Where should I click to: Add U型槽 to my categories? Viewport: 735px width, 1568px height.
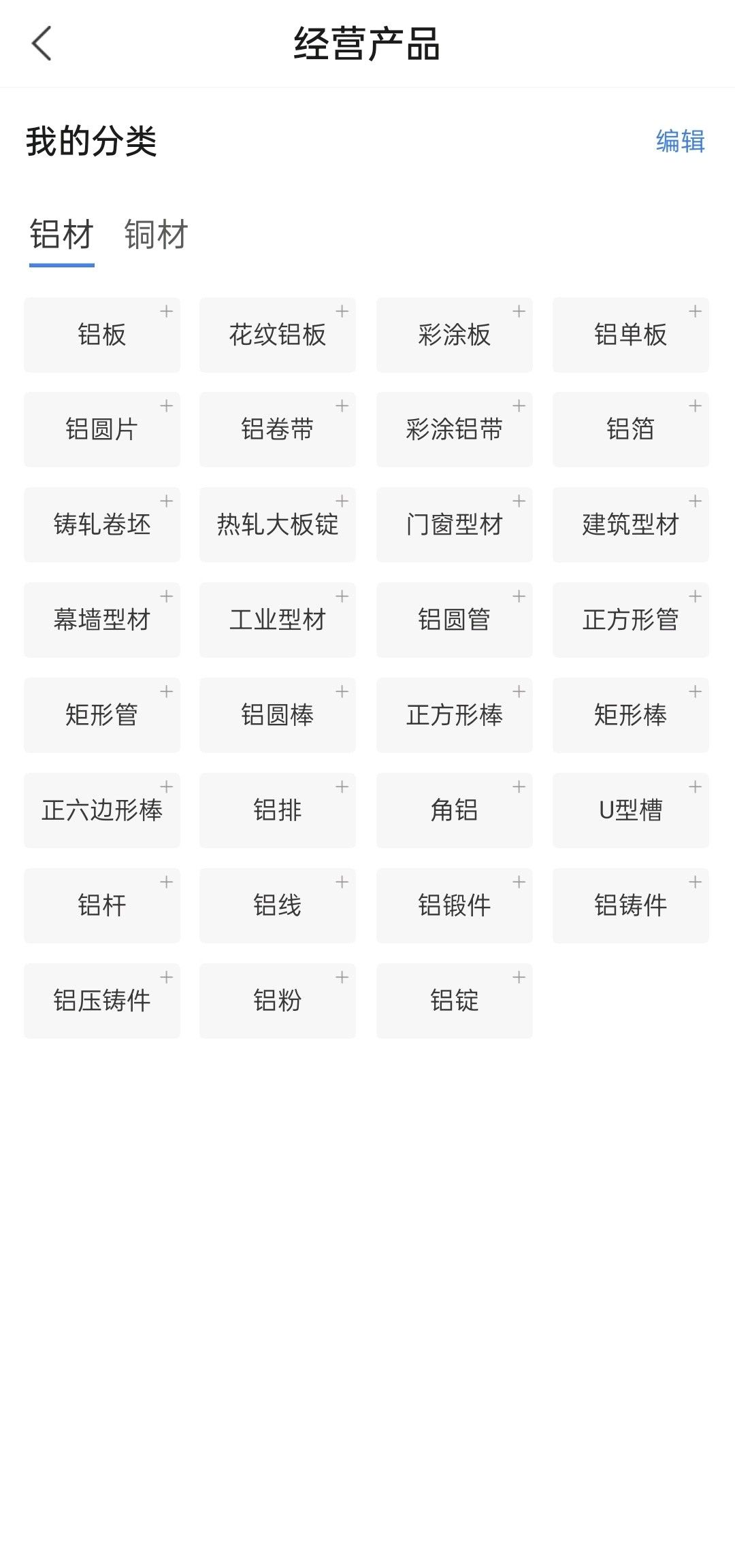point(631,810)
